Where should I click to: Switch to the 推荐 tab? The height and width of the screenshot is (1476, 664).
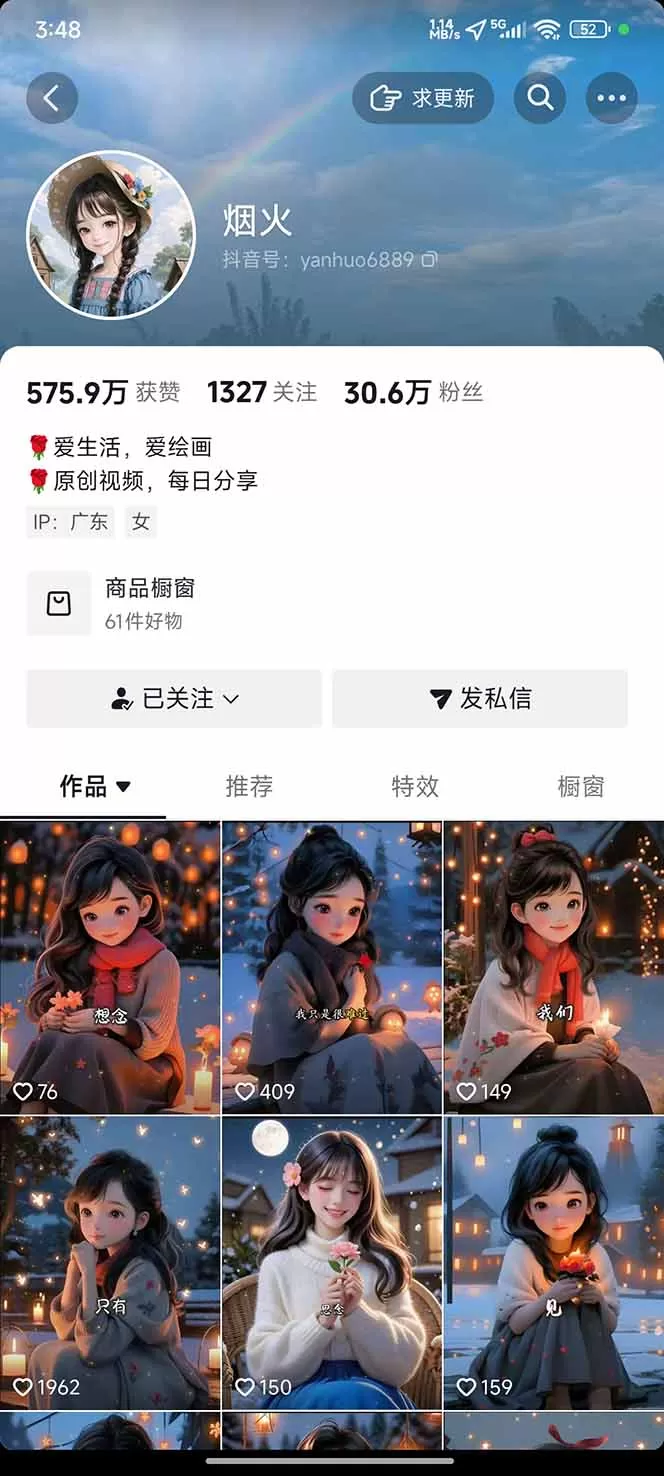249,787
